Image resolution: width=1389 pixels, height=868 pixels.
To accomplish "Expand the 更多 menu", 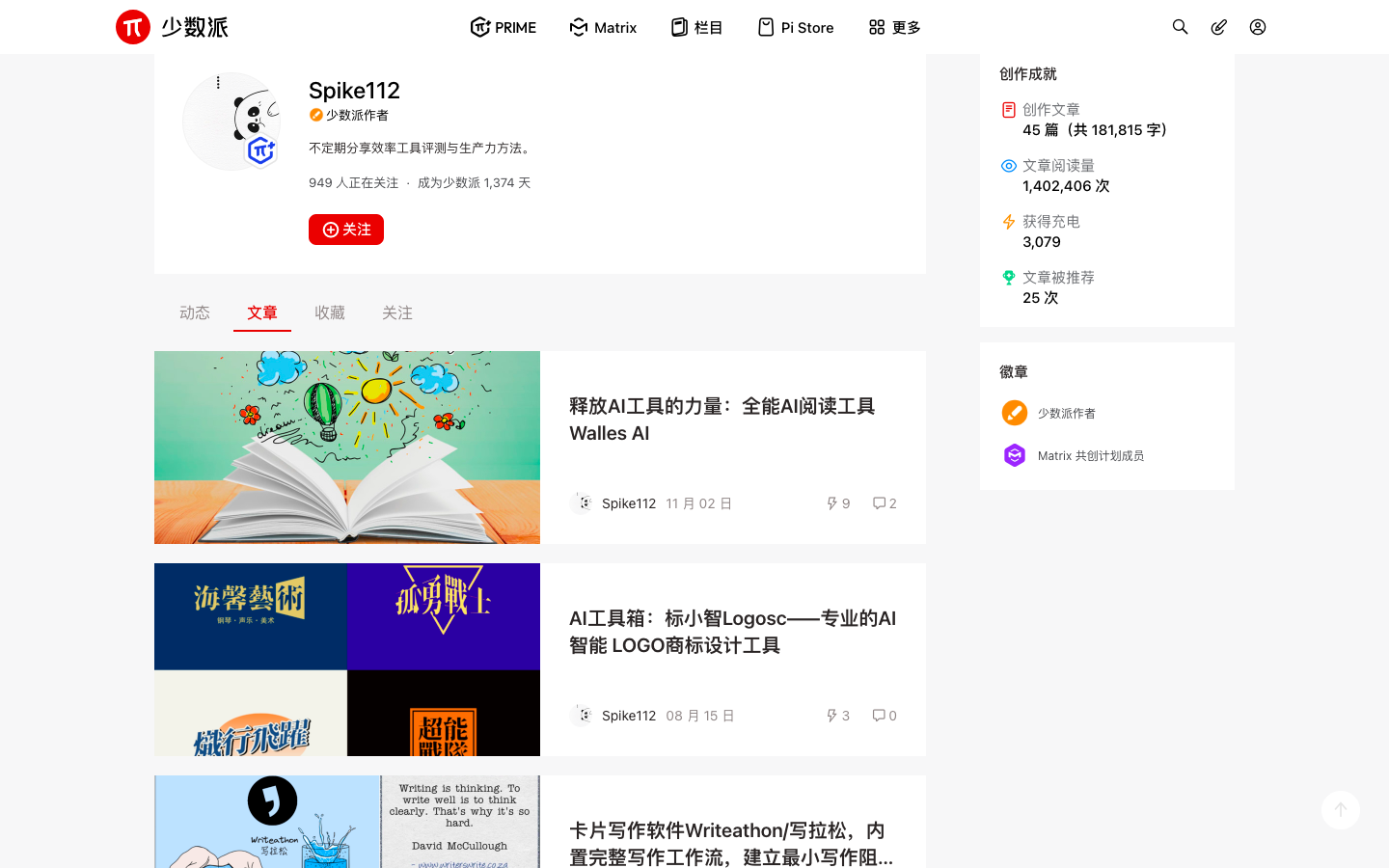I will point(894,27).
